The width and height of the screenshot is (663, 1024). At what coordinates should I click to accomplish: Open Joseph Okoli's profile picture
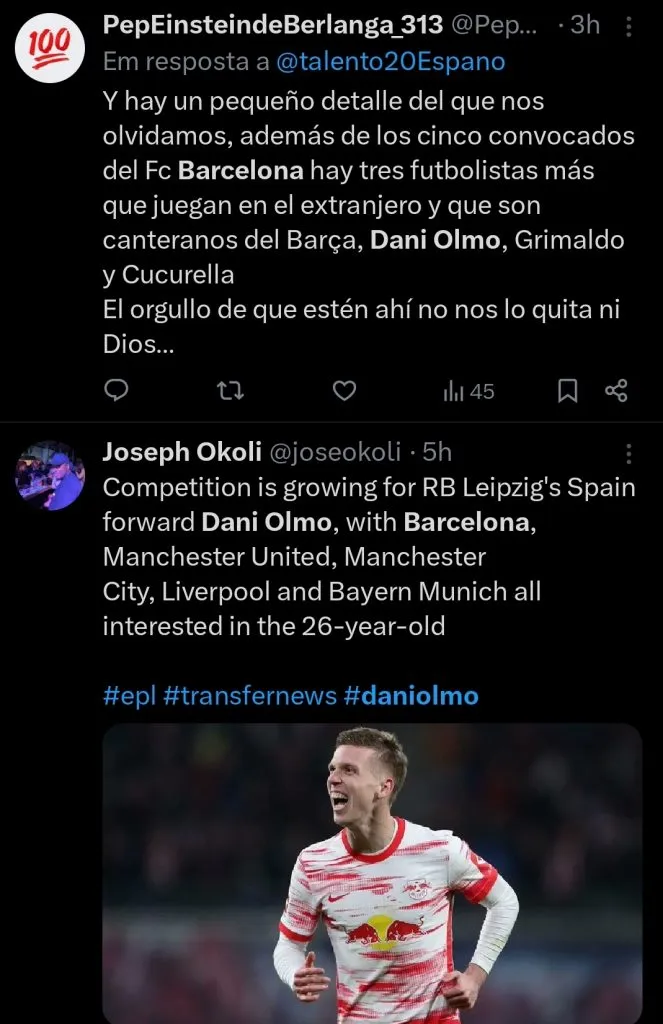[x=50, y=477]
